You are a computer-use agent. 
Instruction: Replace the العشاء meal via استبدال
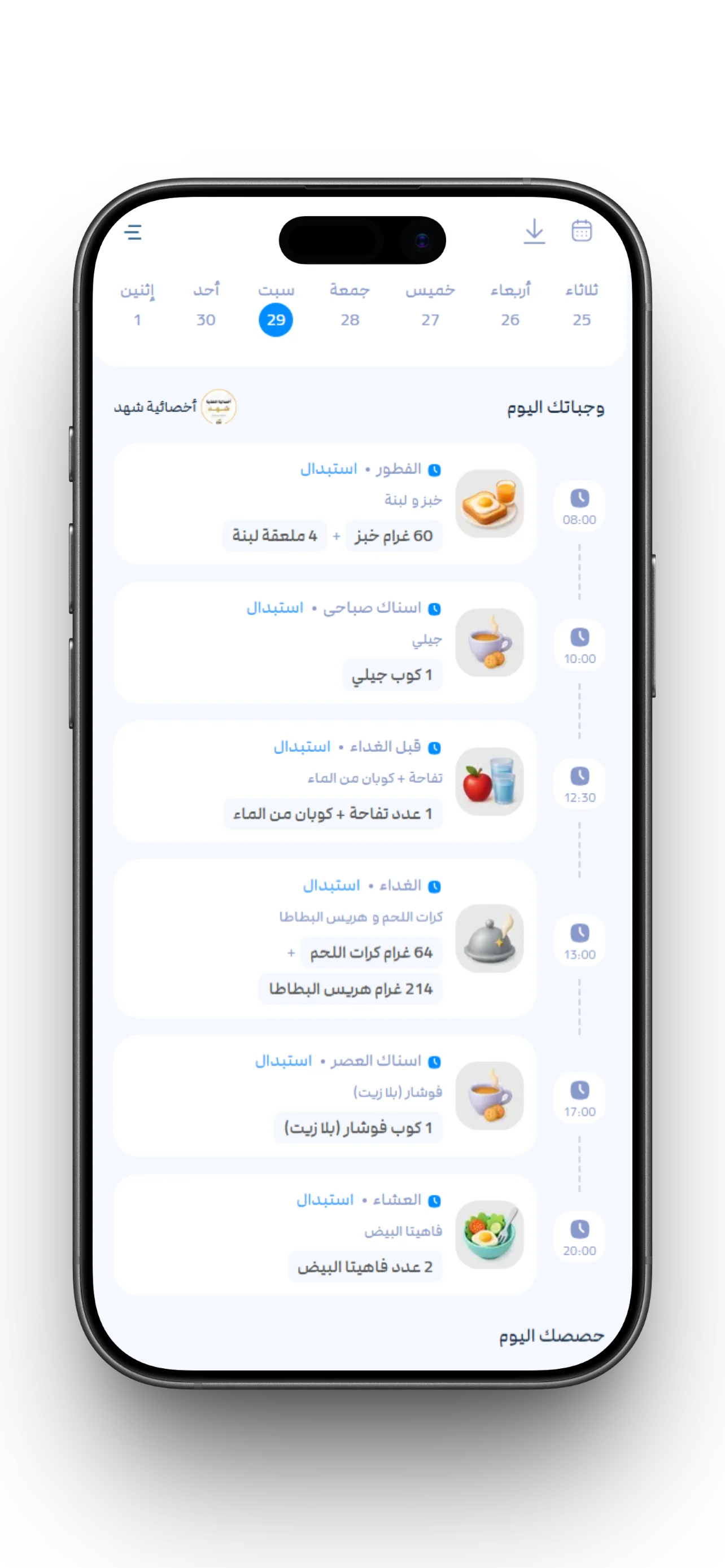tap(325, 1200)
